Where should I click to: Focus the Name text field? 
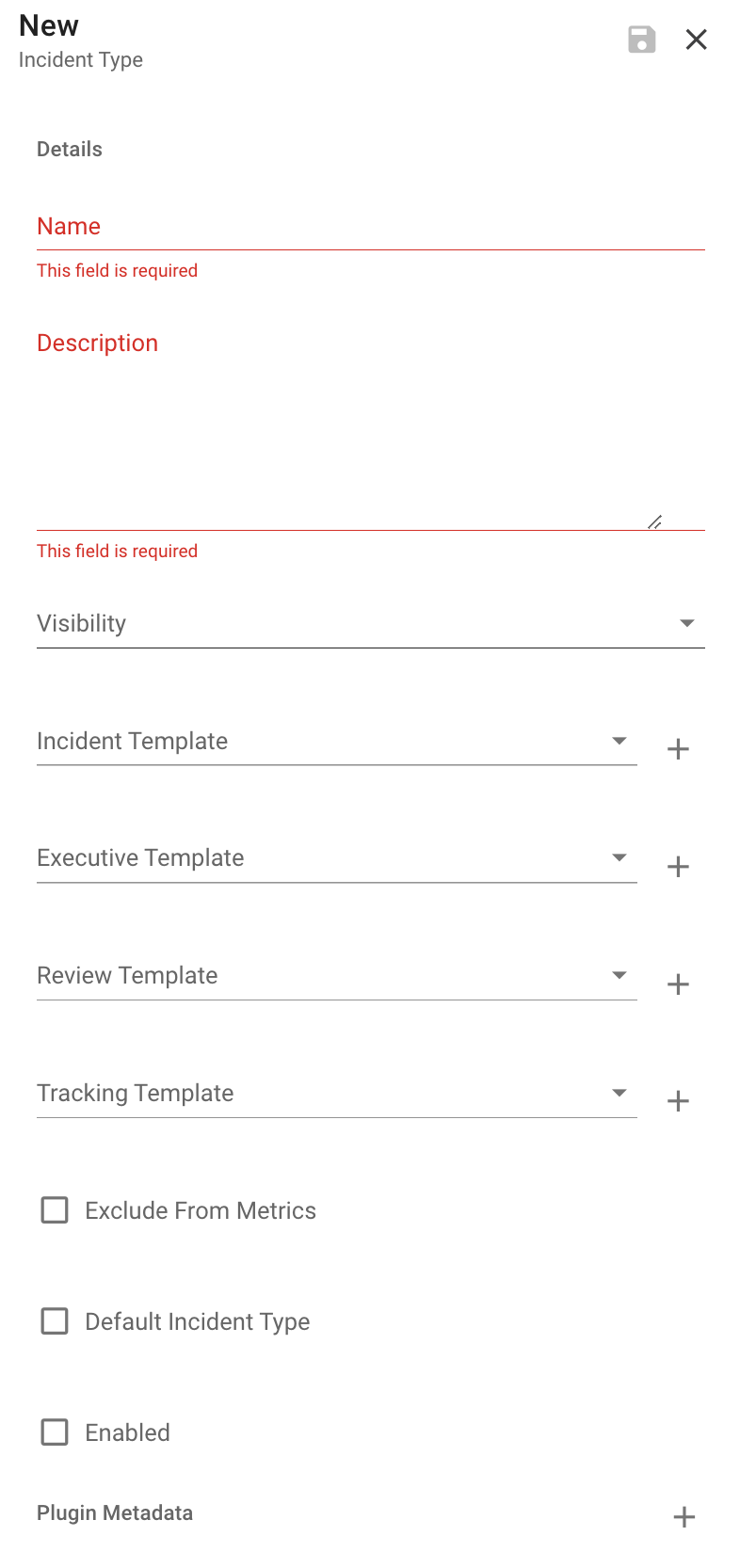(370, 227)
